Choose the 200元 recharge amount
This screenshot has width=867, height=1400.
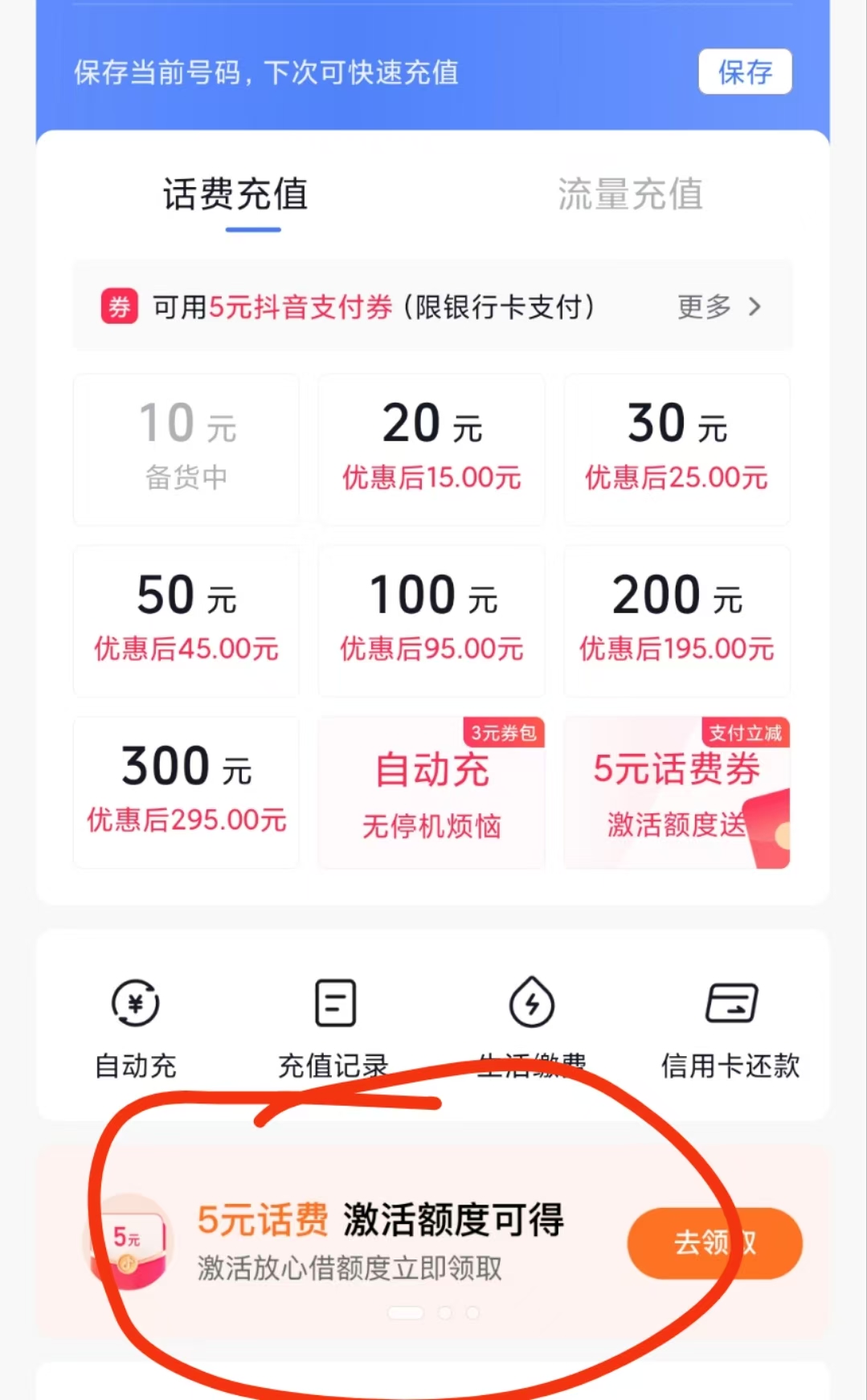pyautogui.click(x=677, y=620)
